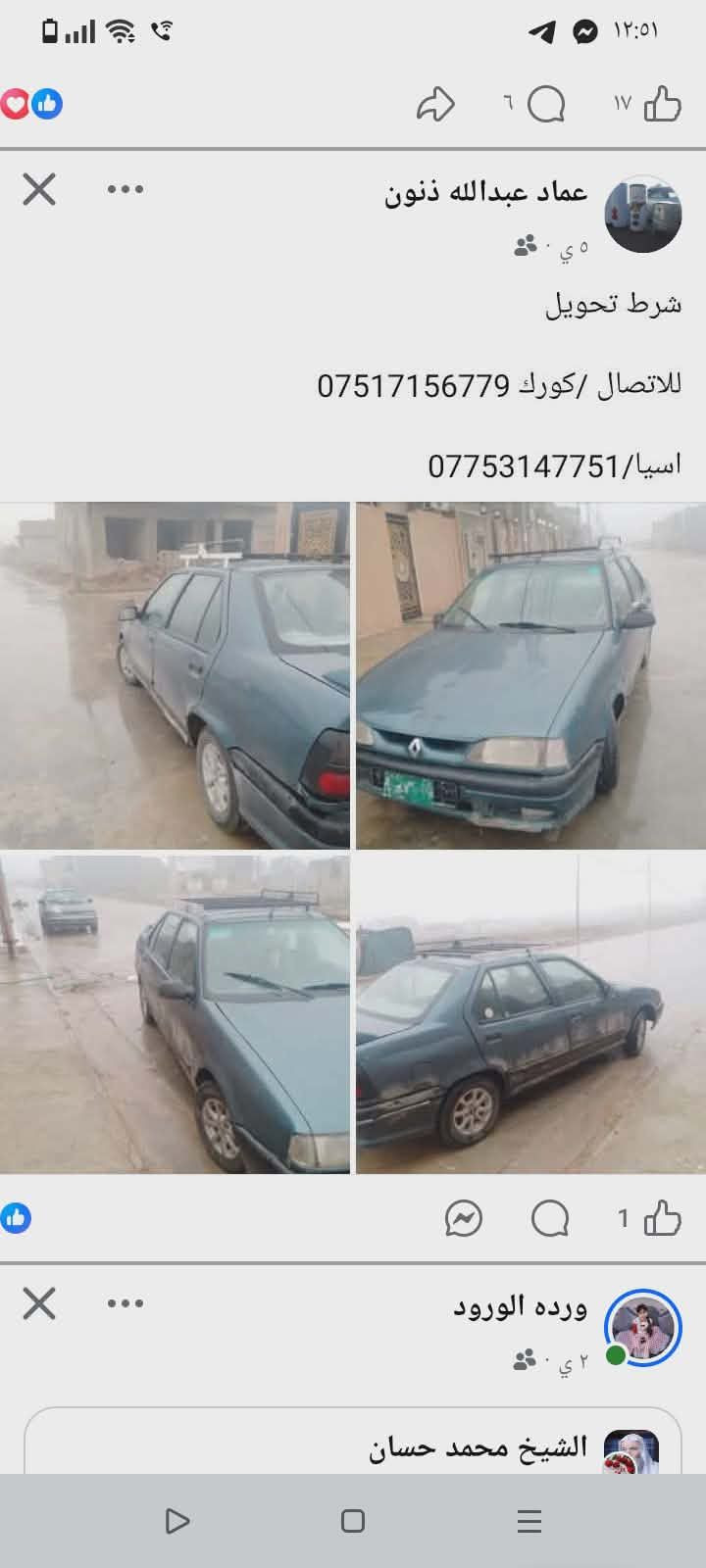
Task: Hide the post by ورده الورود
Action: pos(39,1303)
